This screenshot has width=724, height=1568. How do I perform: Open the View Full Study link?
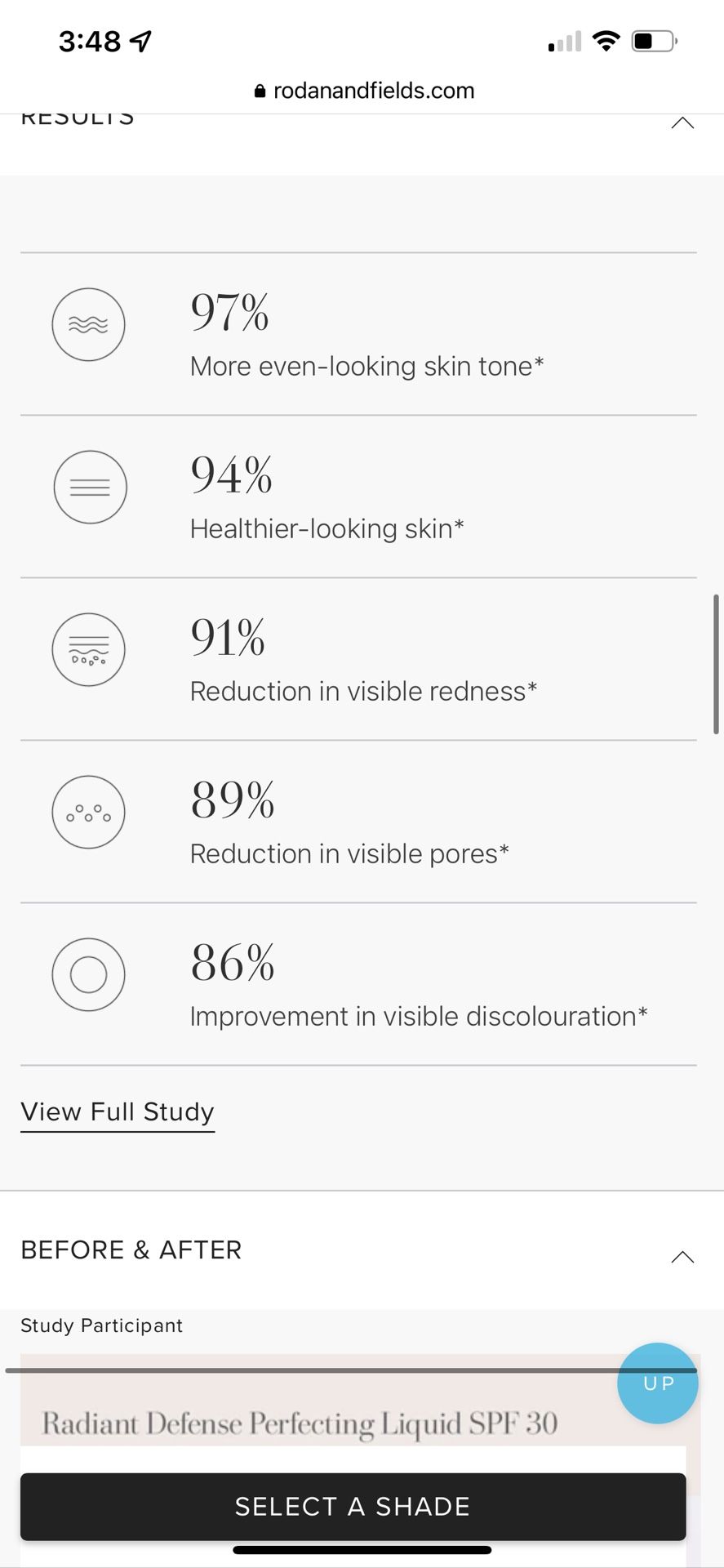point(118,1111)
